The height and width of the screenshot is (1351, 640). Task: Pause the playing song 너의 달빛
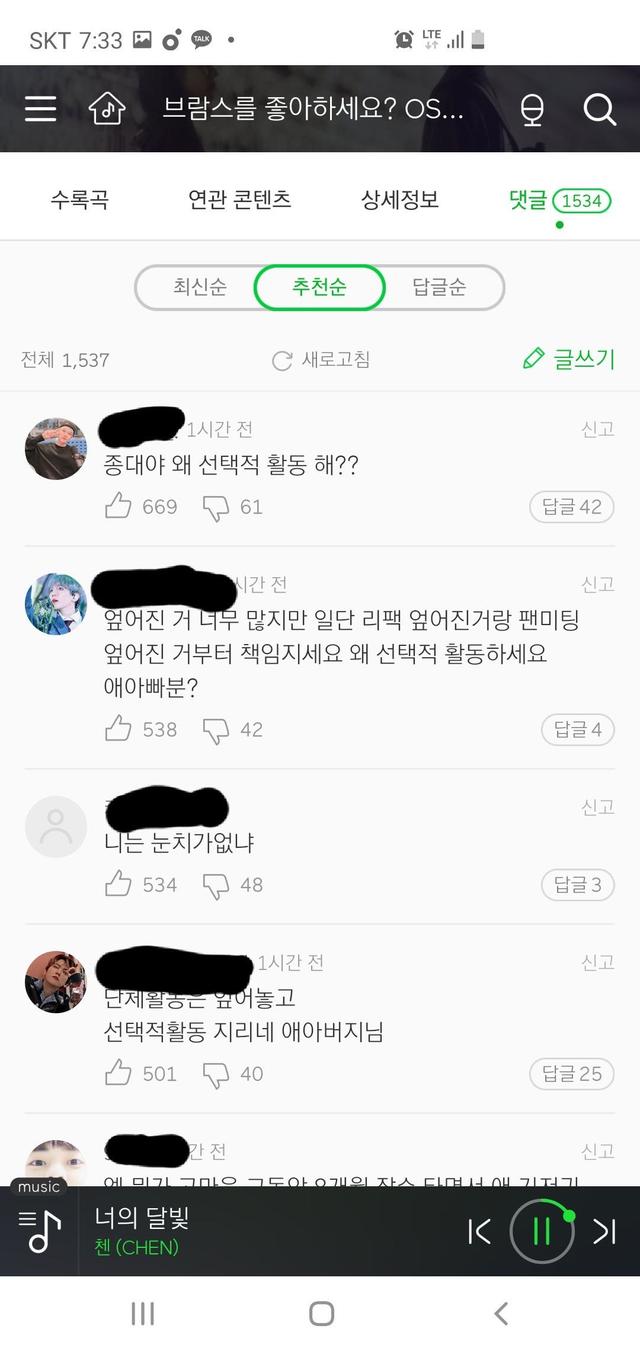[x=541, y=1231]
